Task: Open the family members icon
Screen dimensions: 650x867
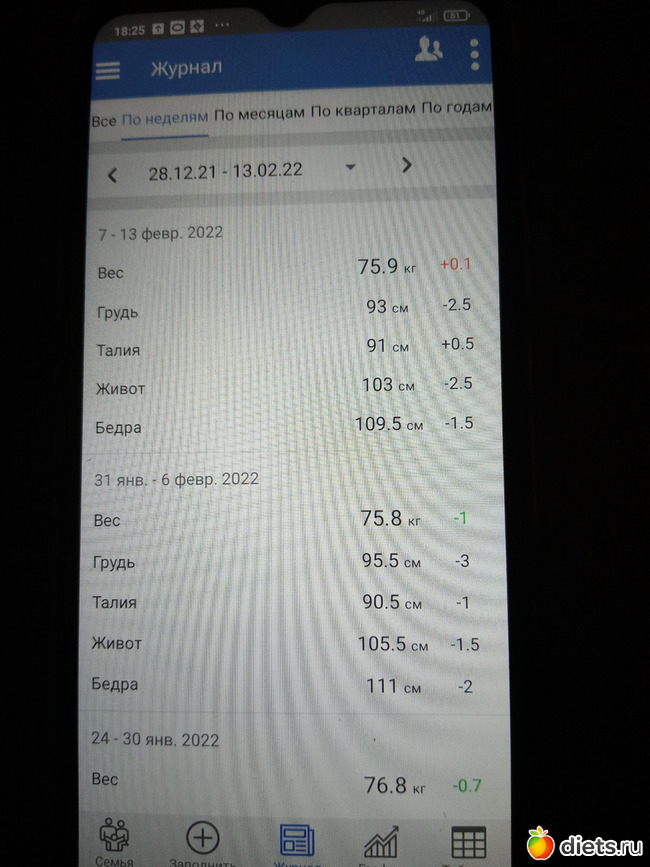Action: coord(429,50)
